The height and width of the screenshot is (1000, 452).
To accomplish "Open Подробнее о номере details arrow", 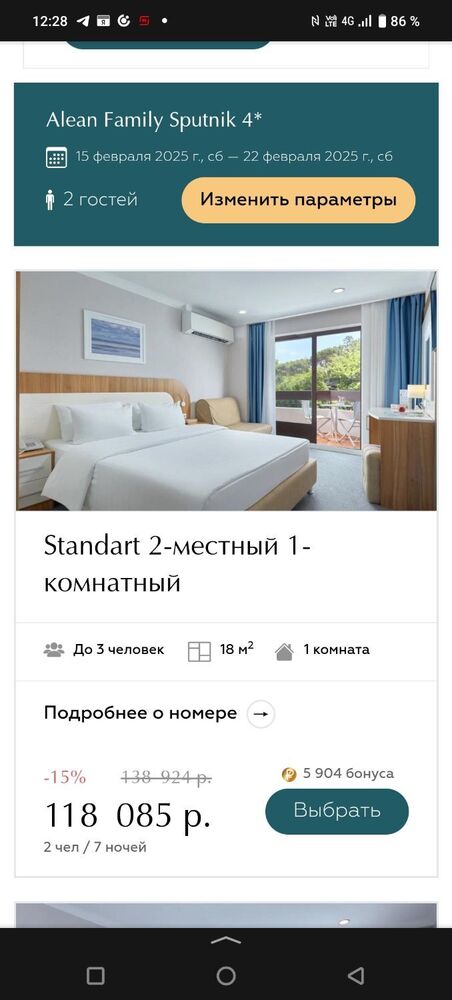I will 260,714.
